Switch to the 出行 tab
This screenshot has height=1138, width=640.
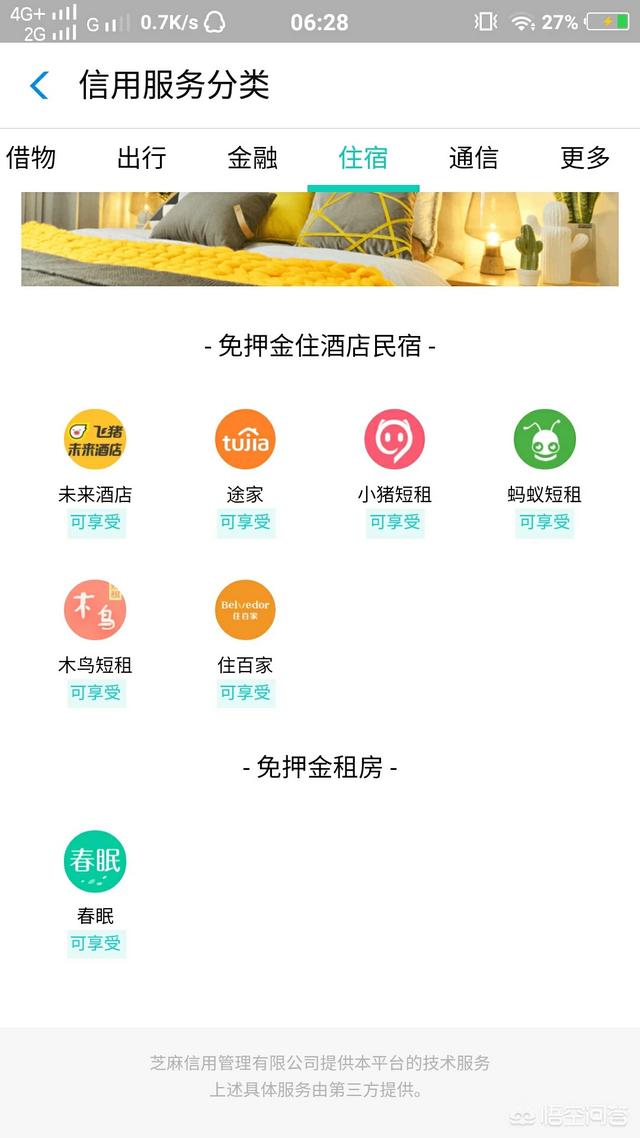tap(141, 158)
